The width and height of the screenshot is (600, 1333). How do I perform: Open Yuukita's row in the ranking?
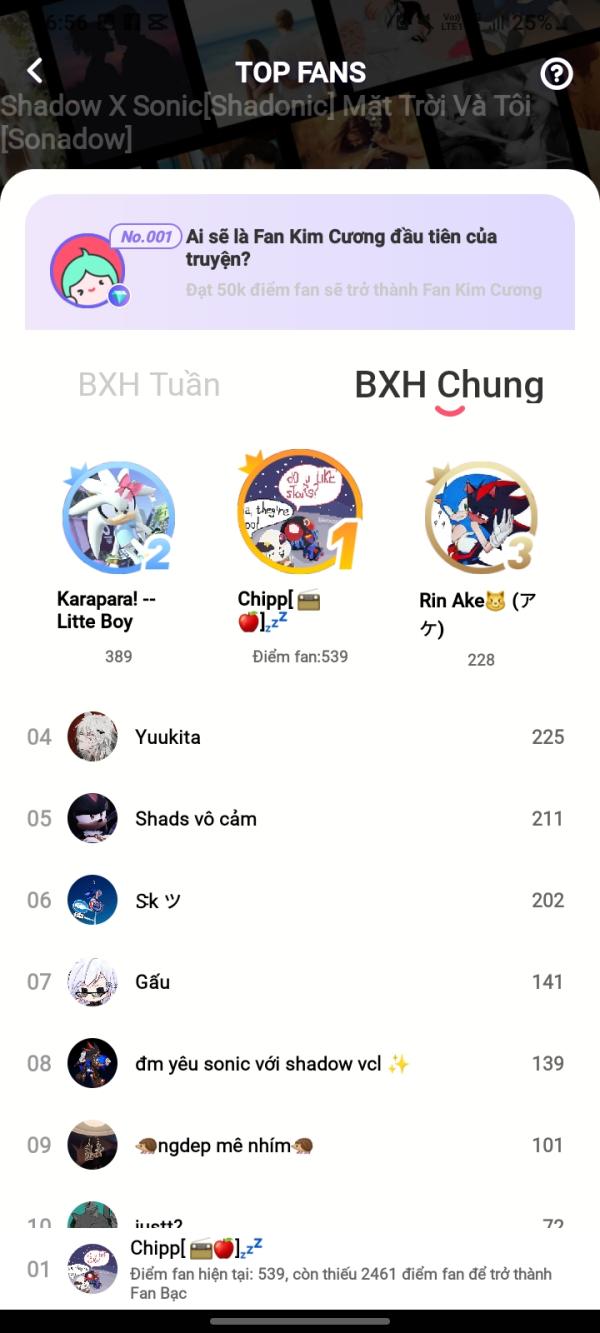[300, 737]
